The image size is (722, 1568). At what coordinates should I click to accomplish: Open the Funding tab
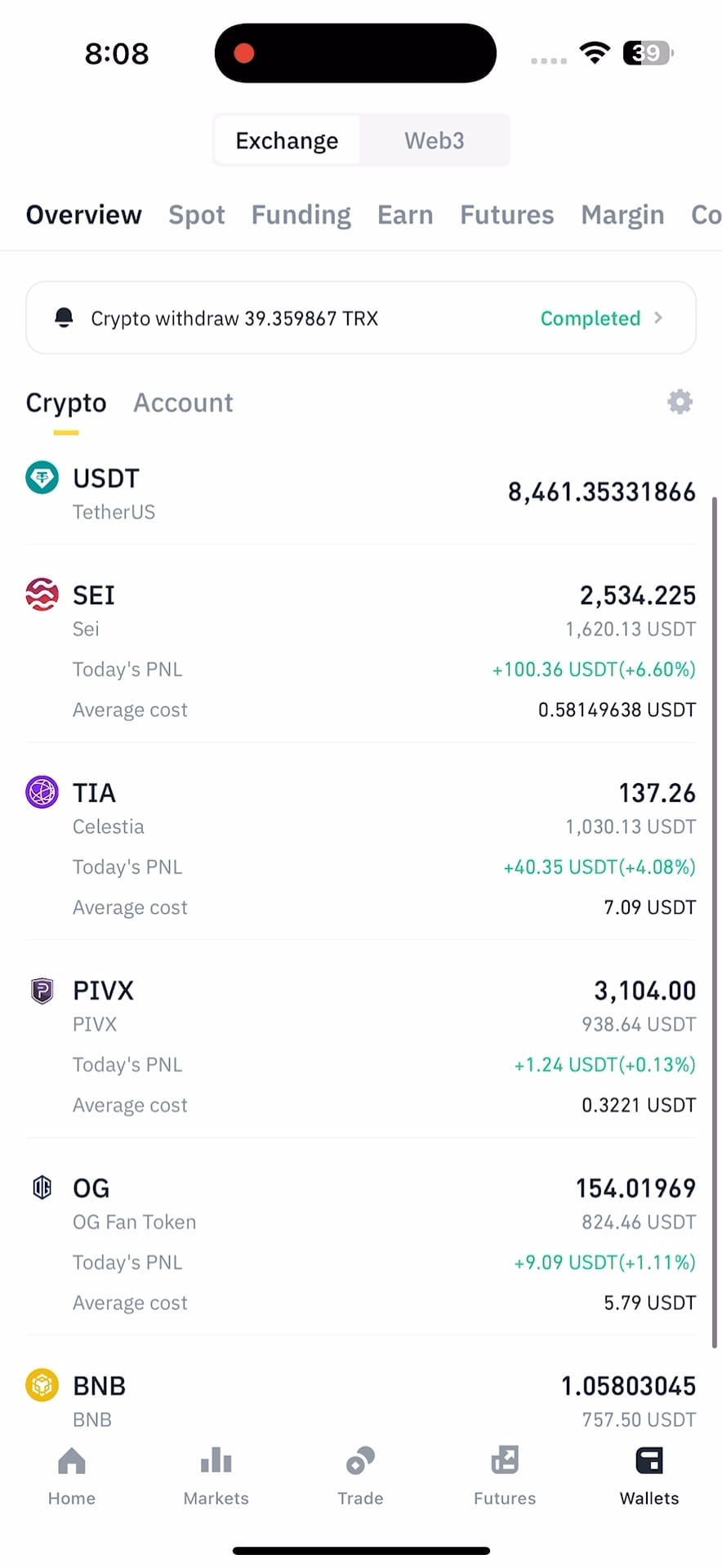301,215
